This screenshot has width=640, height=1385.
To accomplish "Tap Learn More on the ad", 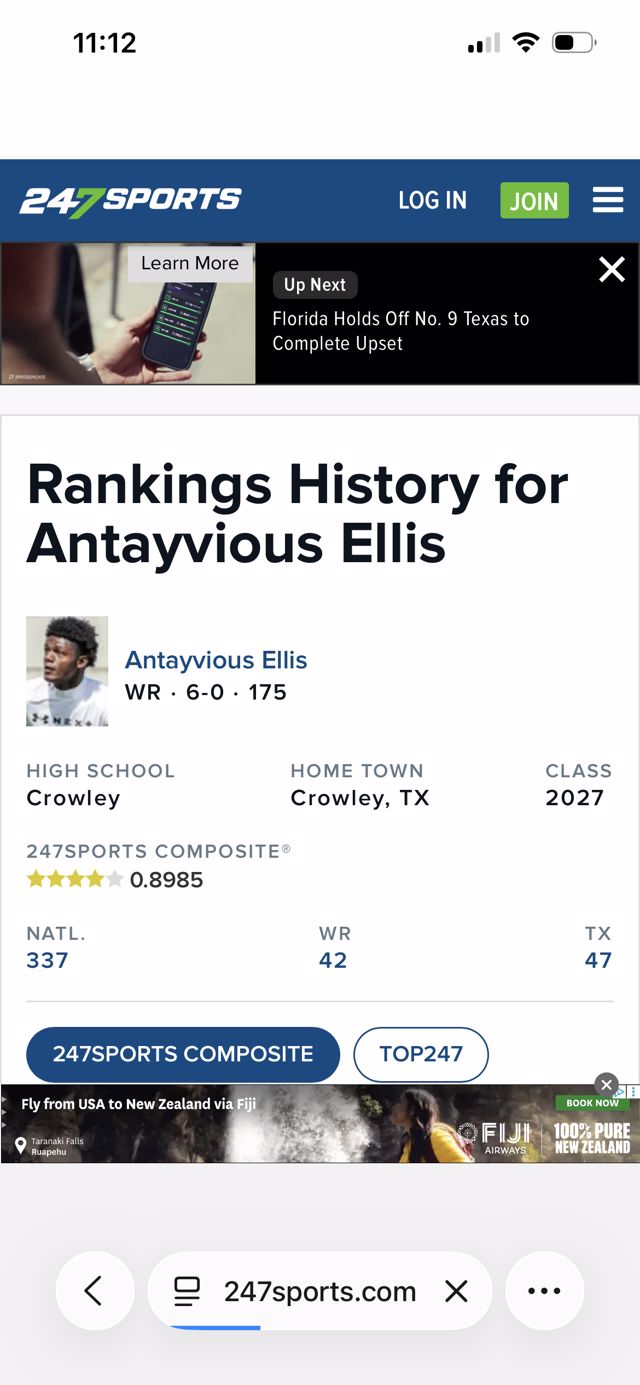I will coord(190,263).
